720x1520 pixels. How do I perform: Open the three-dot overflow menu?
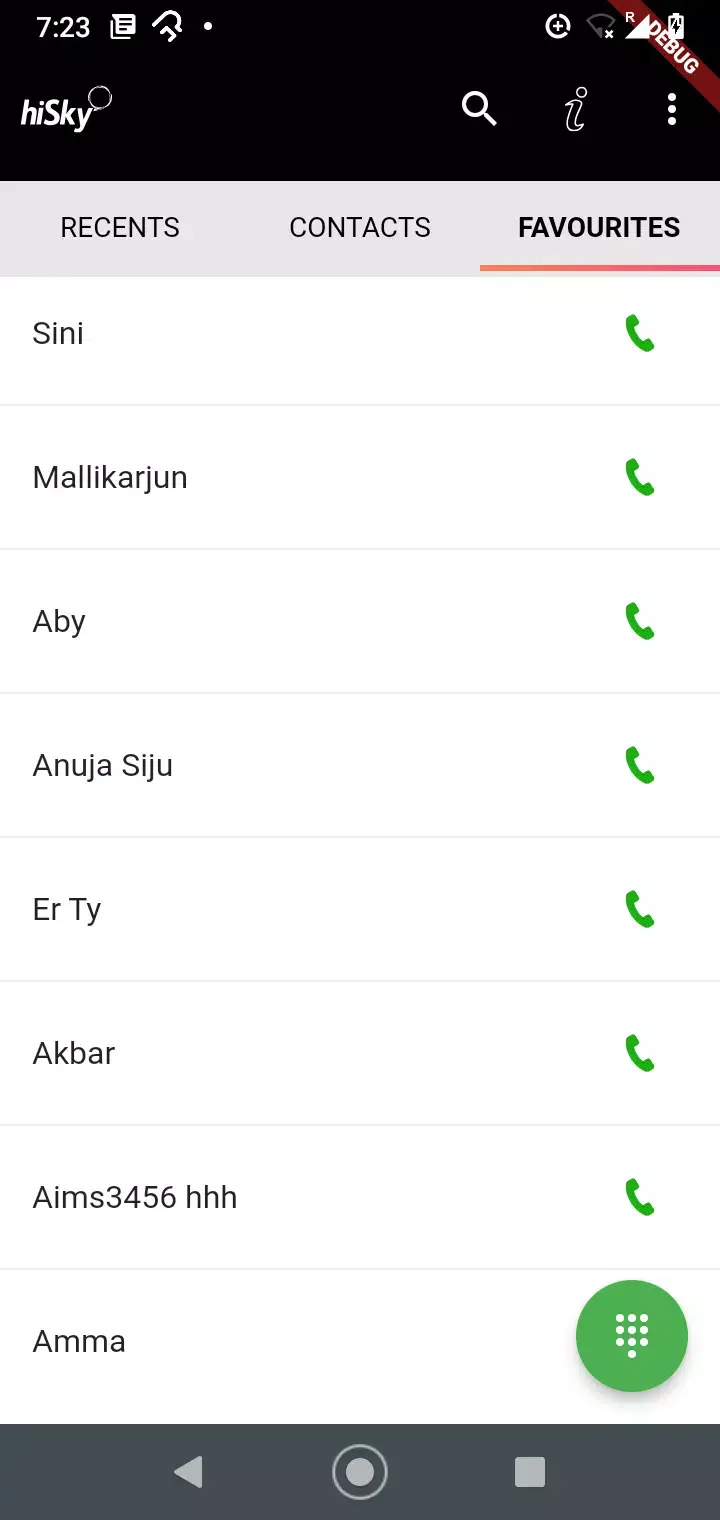(671, 109)
